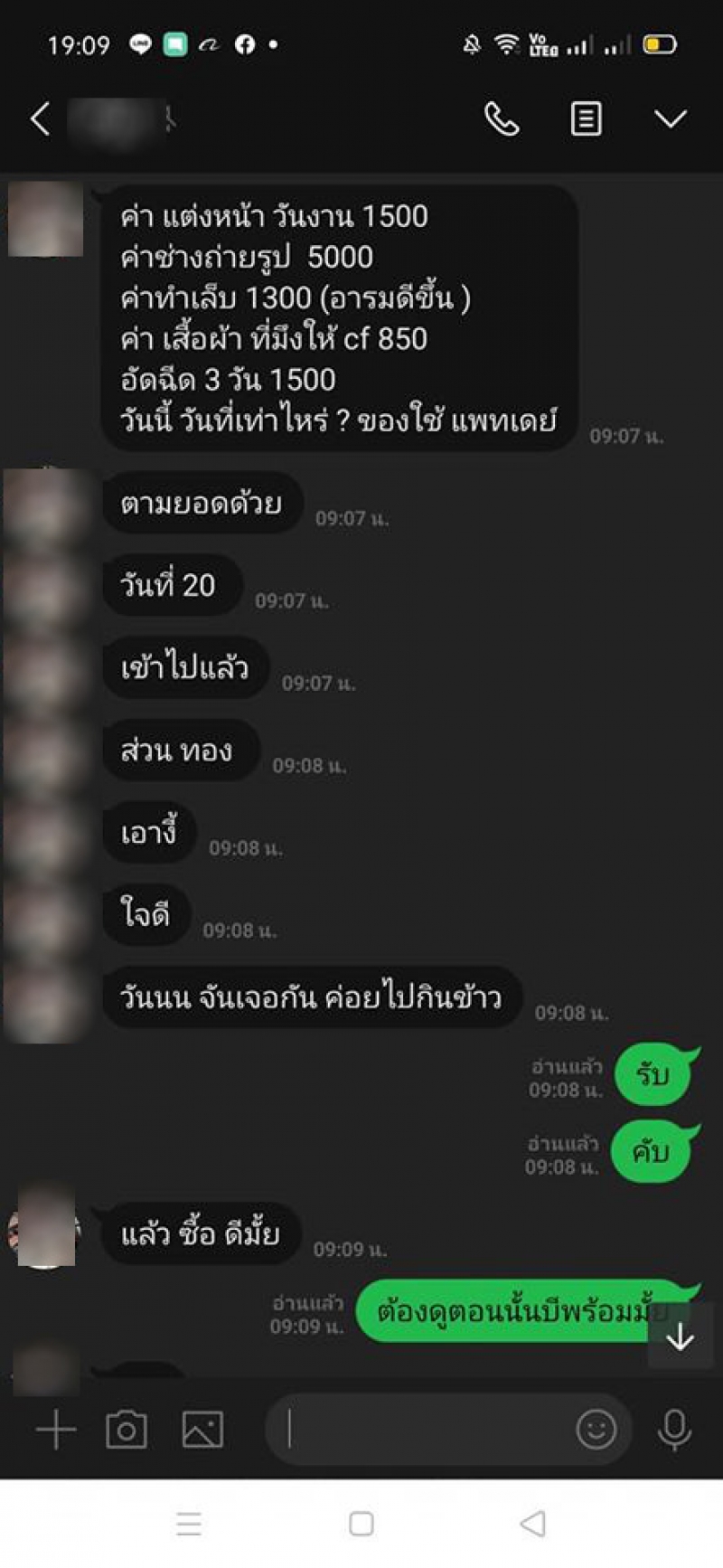Open the camera to take a photo
723x1568 pixels.
coord(127,1430)
